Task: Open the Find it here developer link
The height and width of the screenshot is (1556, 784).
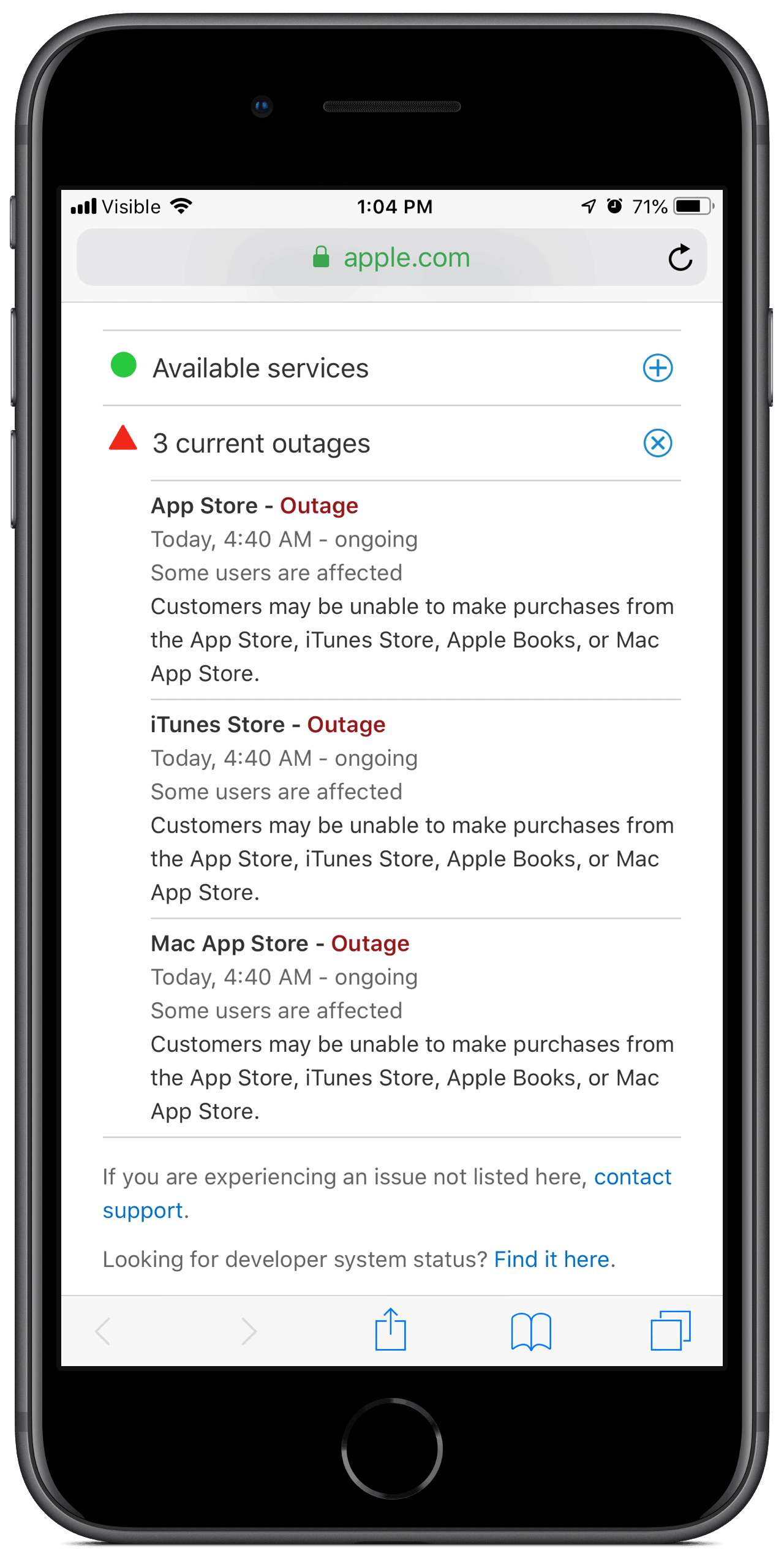Action: (x=551, y=1260)
